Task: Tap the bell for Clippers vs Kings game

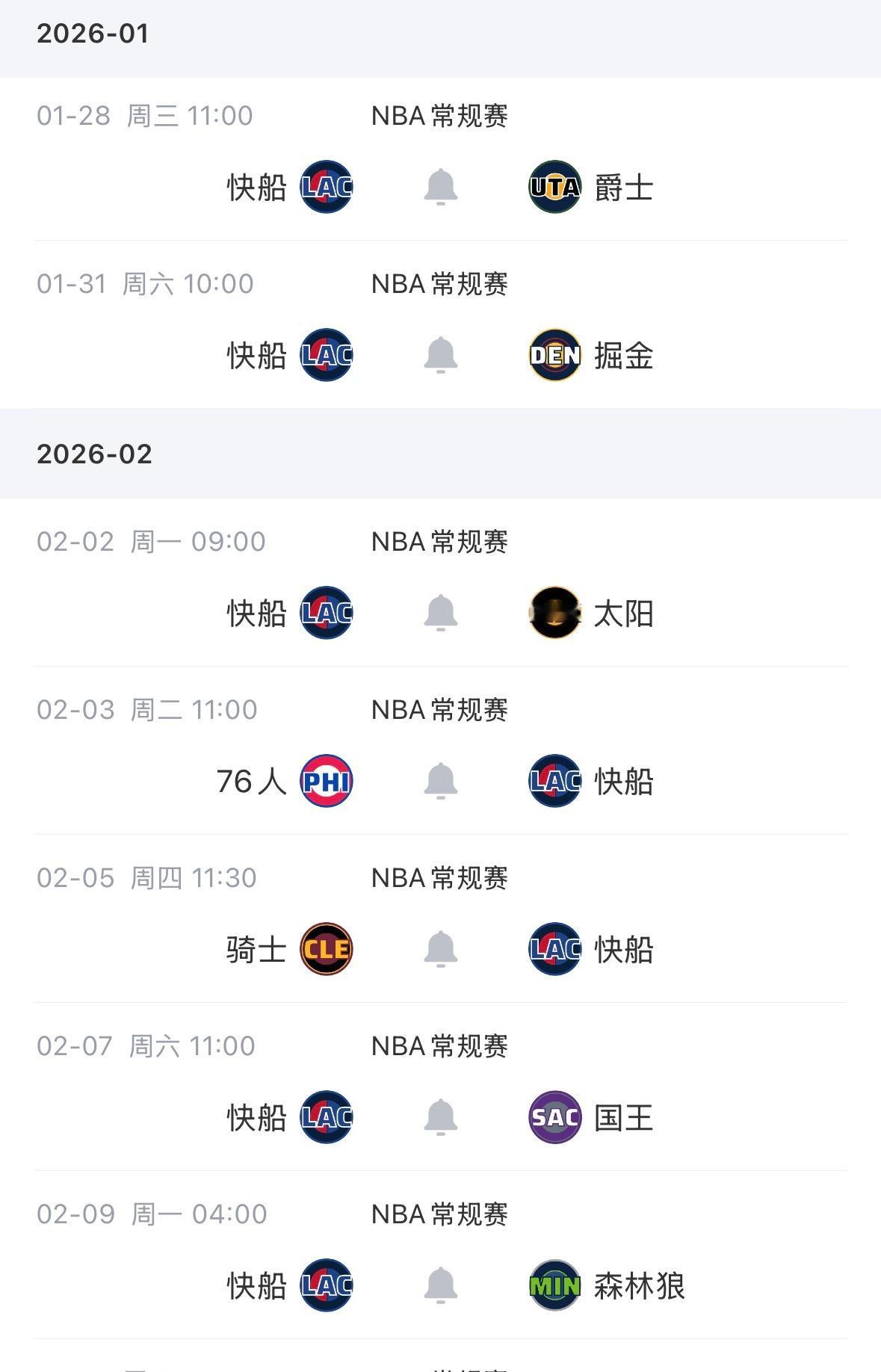Action: [440, 1117]
